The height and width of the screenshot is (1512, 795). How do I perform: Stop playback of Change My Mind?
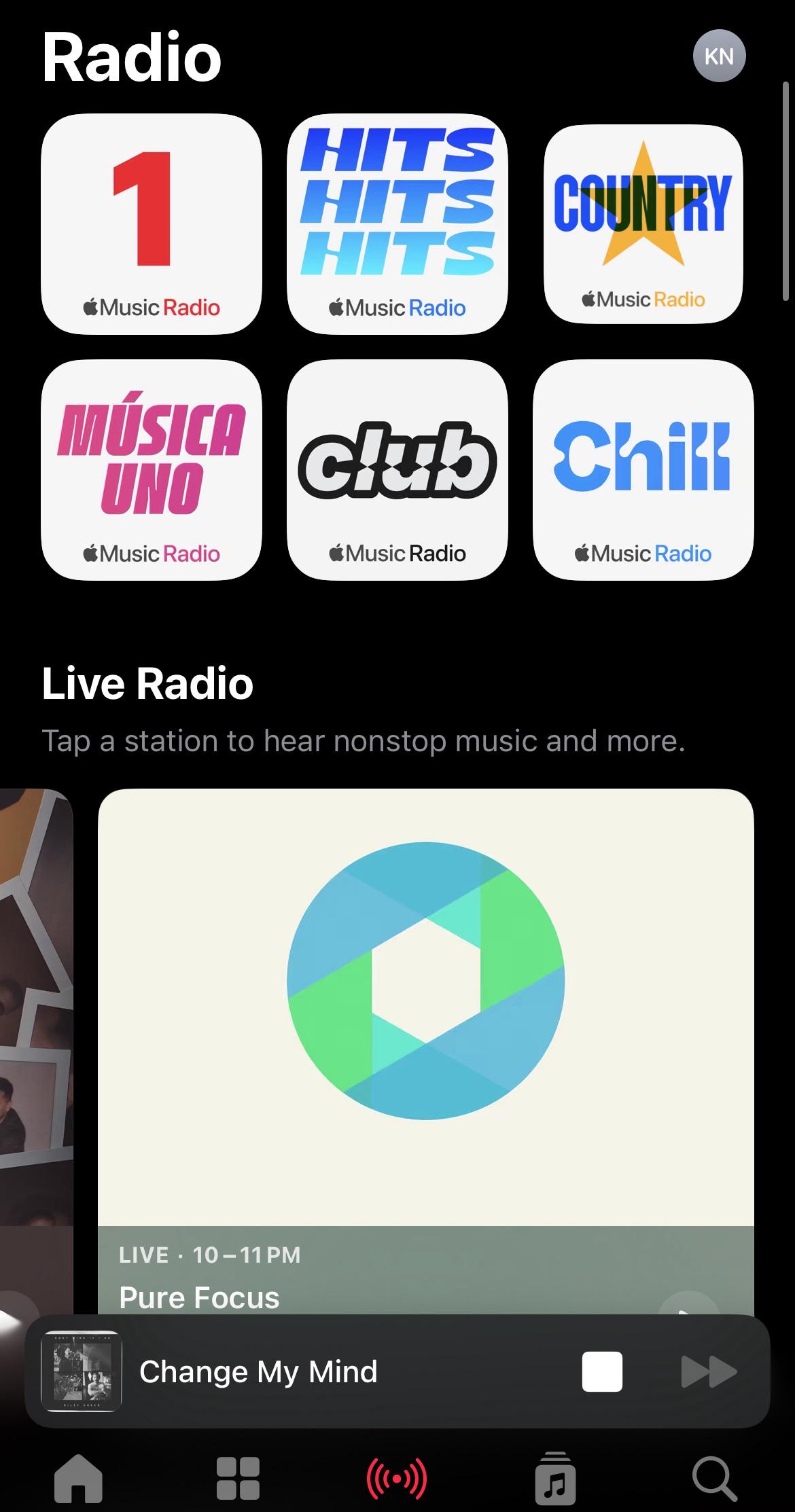(602, 1371)
